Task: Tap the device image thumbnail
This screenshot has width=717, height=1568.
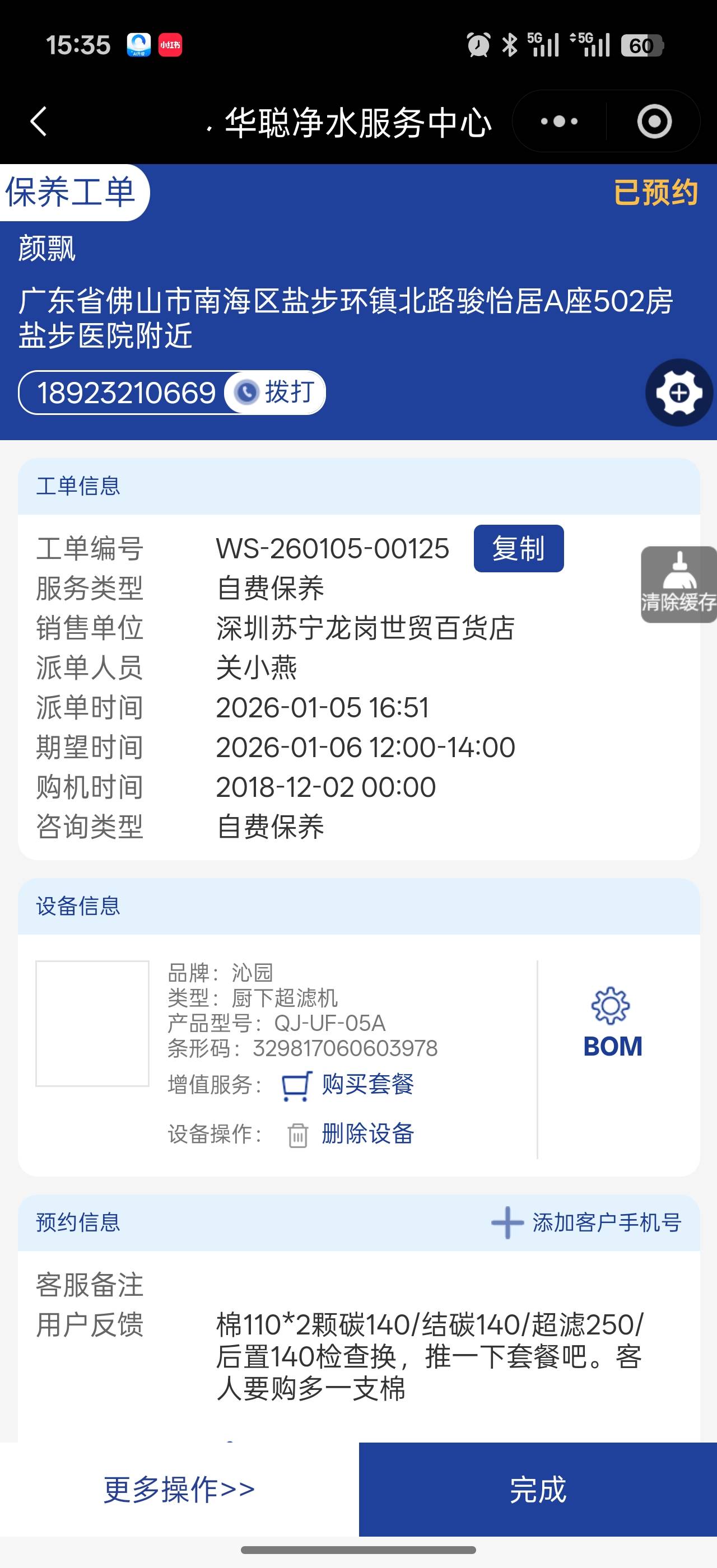Action: (92, 1024)
